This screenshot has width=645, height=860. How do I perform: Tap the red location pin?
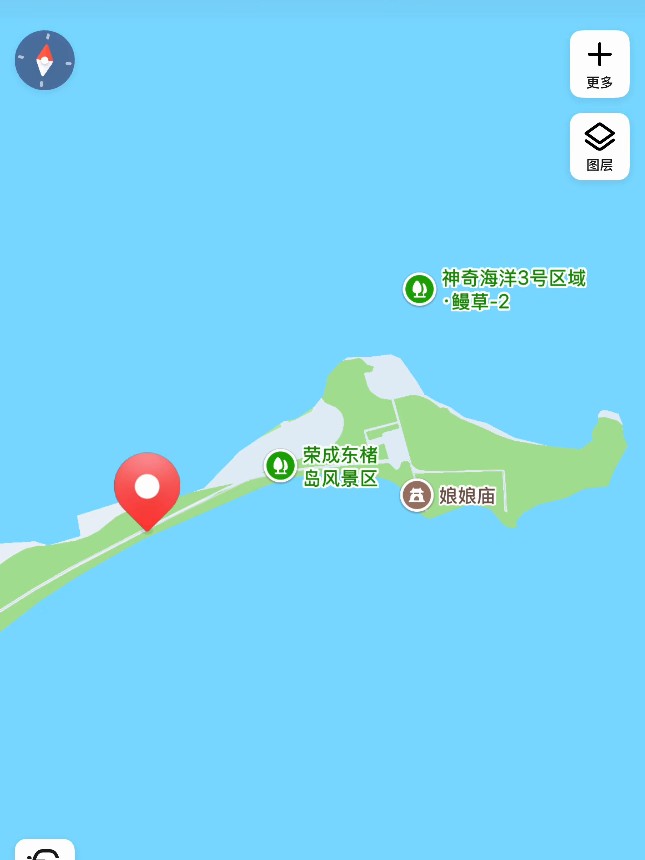147,489
